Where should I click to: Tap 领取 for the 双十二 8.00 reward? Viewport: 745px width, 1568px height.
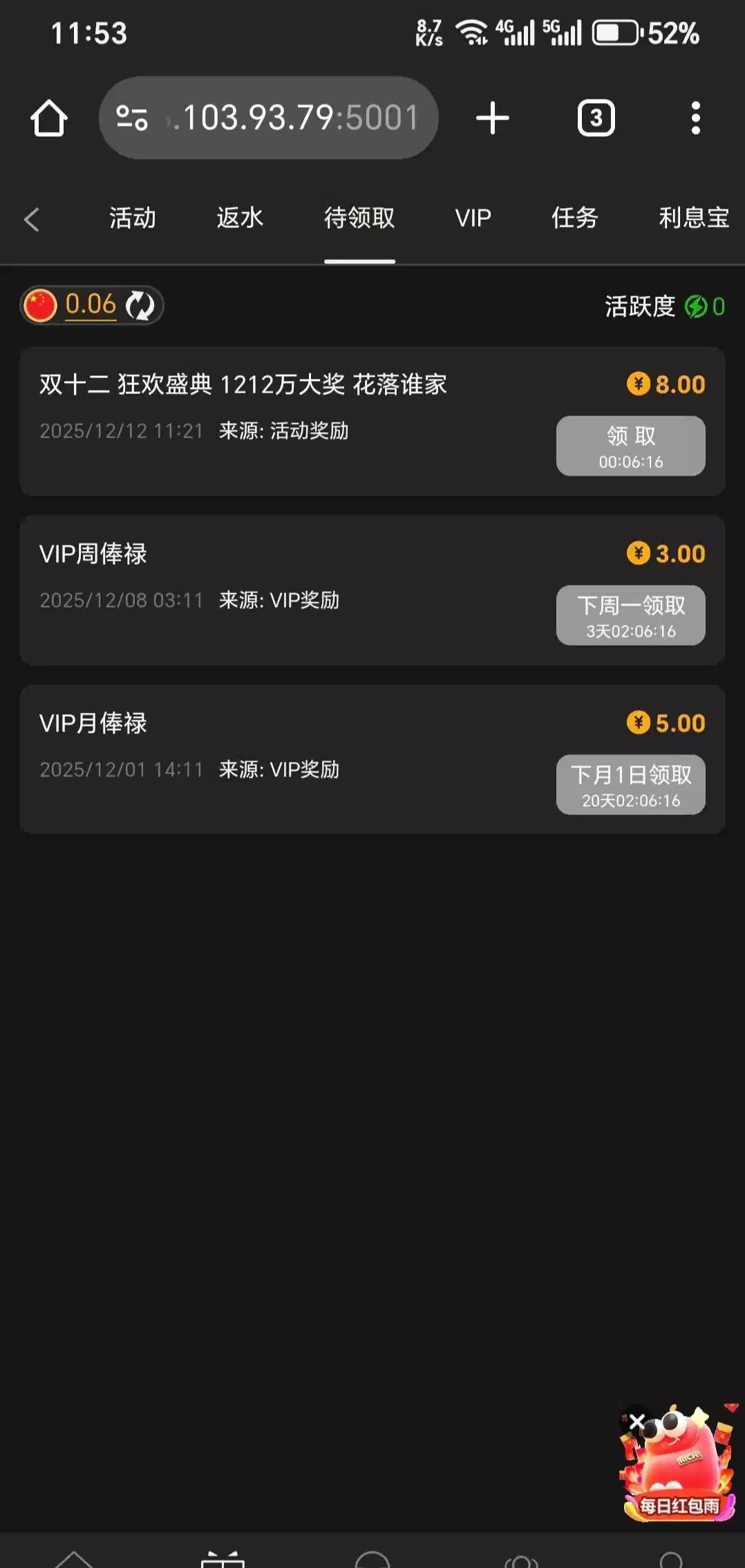tap(630, 446)
